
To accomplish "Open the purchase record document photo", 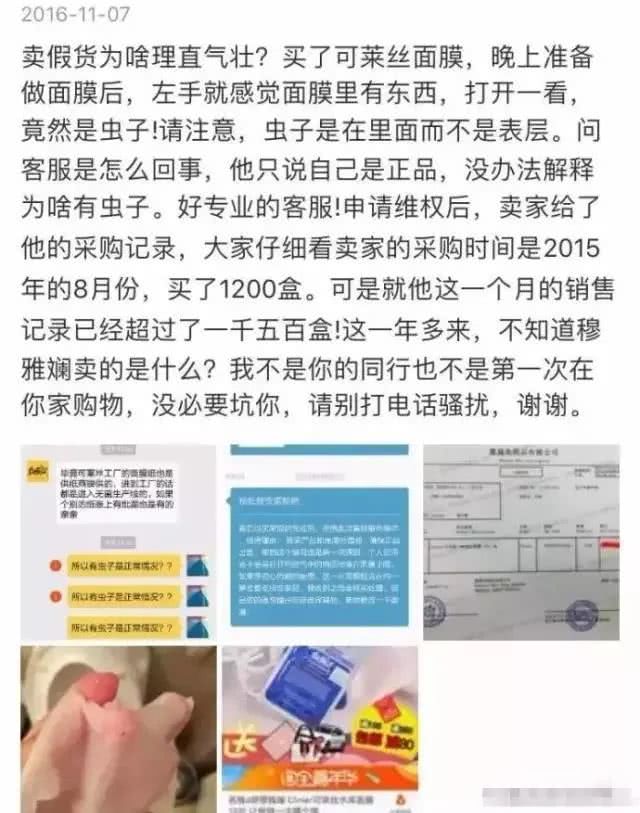I will [520, 541].
